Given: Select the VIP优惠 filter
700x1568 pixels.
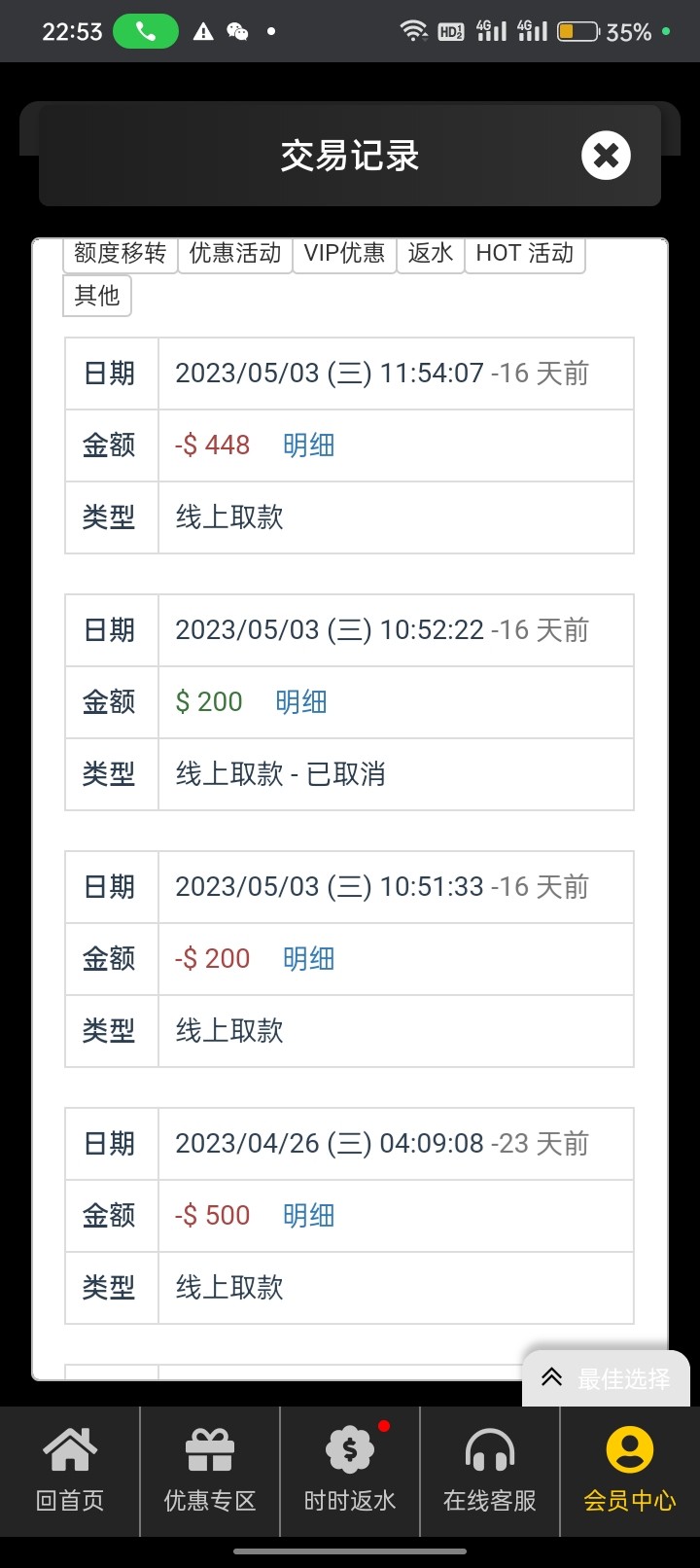Looking at the screenshot, I should pos(344,254).
